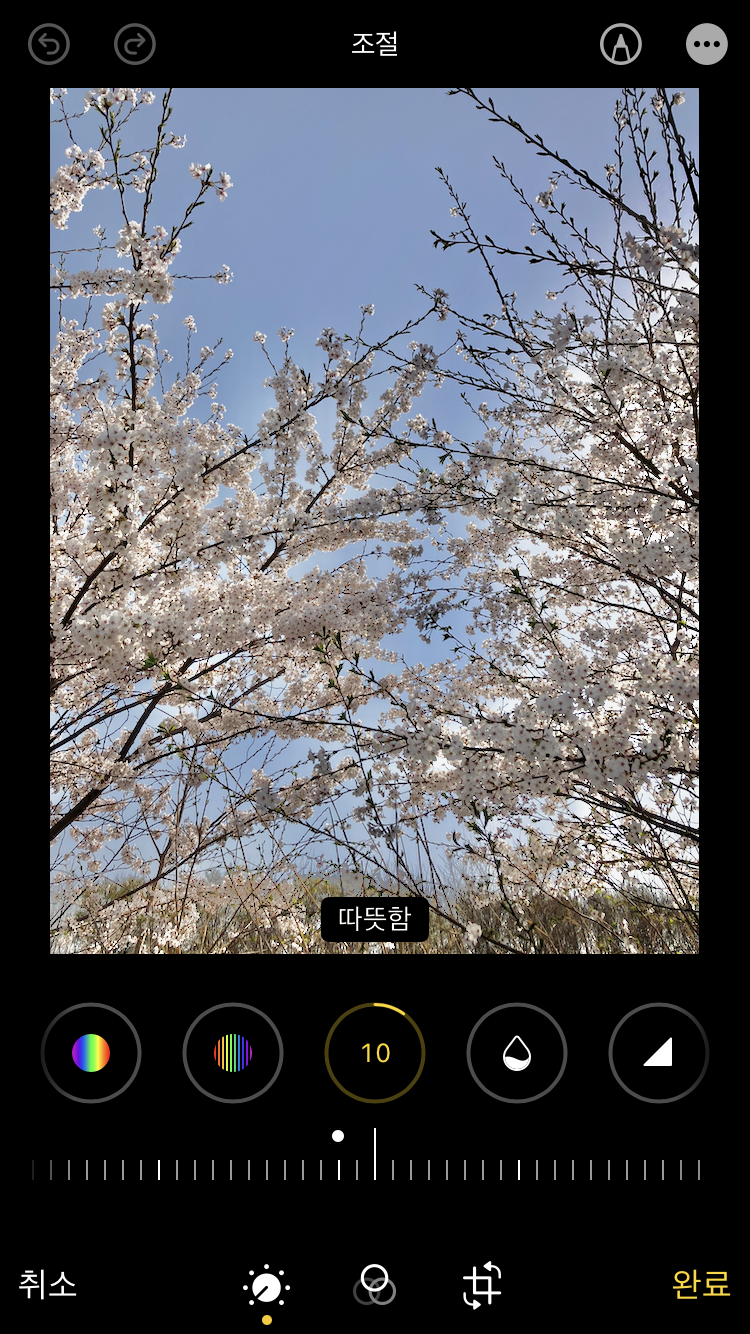Select the droplet tint adjustment
This screenshot has width=750, height=1334.
pos(517,1053)
